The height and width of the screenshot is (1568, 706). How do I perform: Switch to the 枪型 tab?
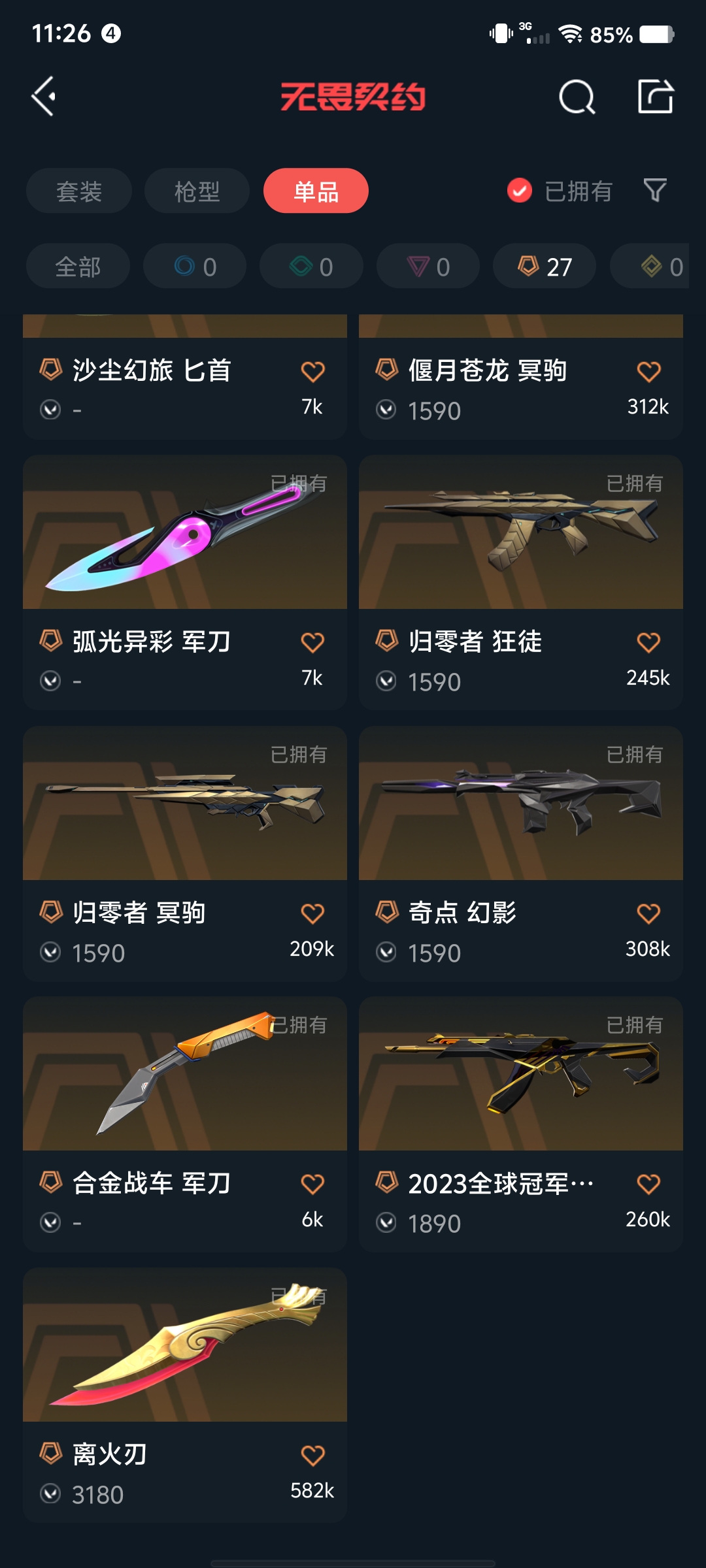(x=197, y=191)
